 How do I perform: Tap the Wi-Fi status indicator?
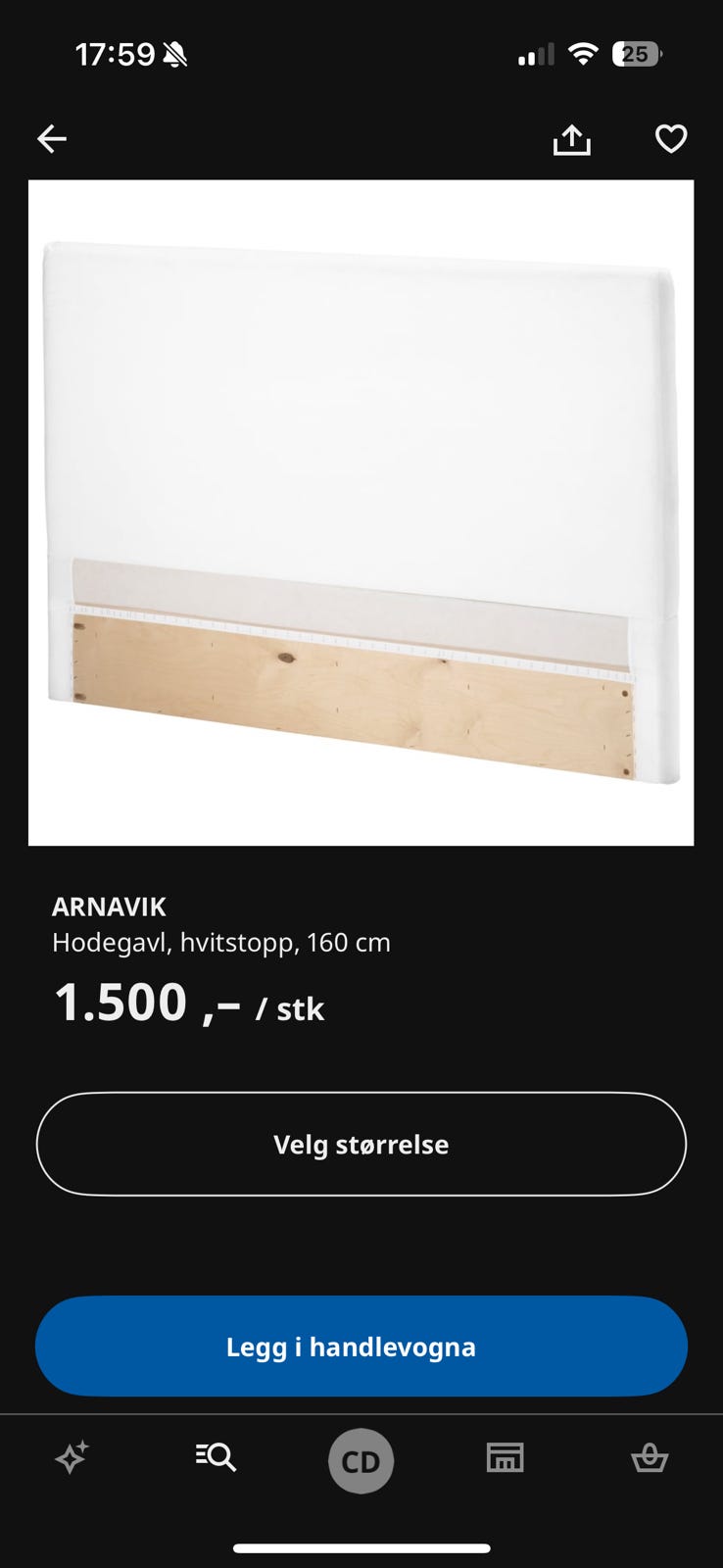pos(582,54)
